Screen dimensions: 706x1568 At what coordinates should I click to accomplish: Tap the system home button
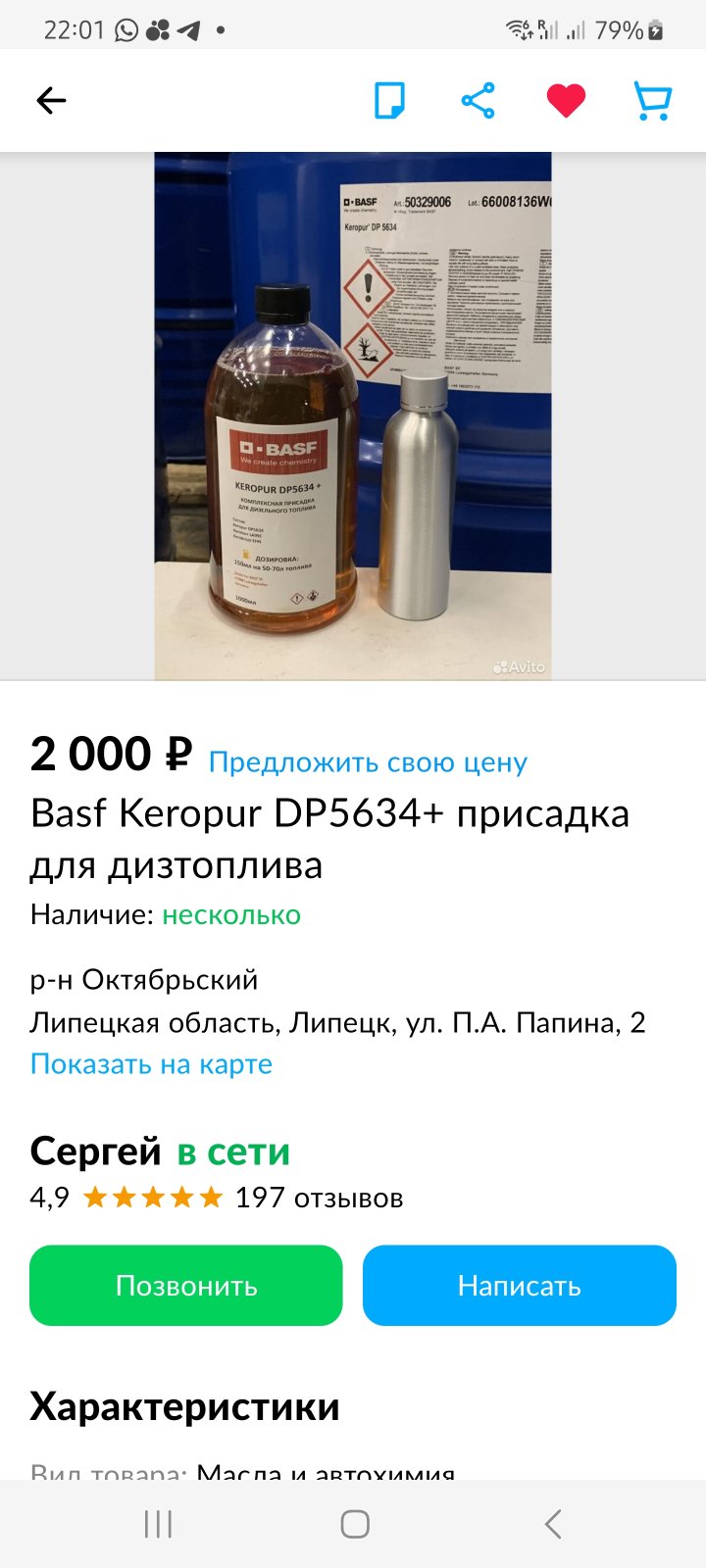pyautogui.click(x=355, y=1524)
